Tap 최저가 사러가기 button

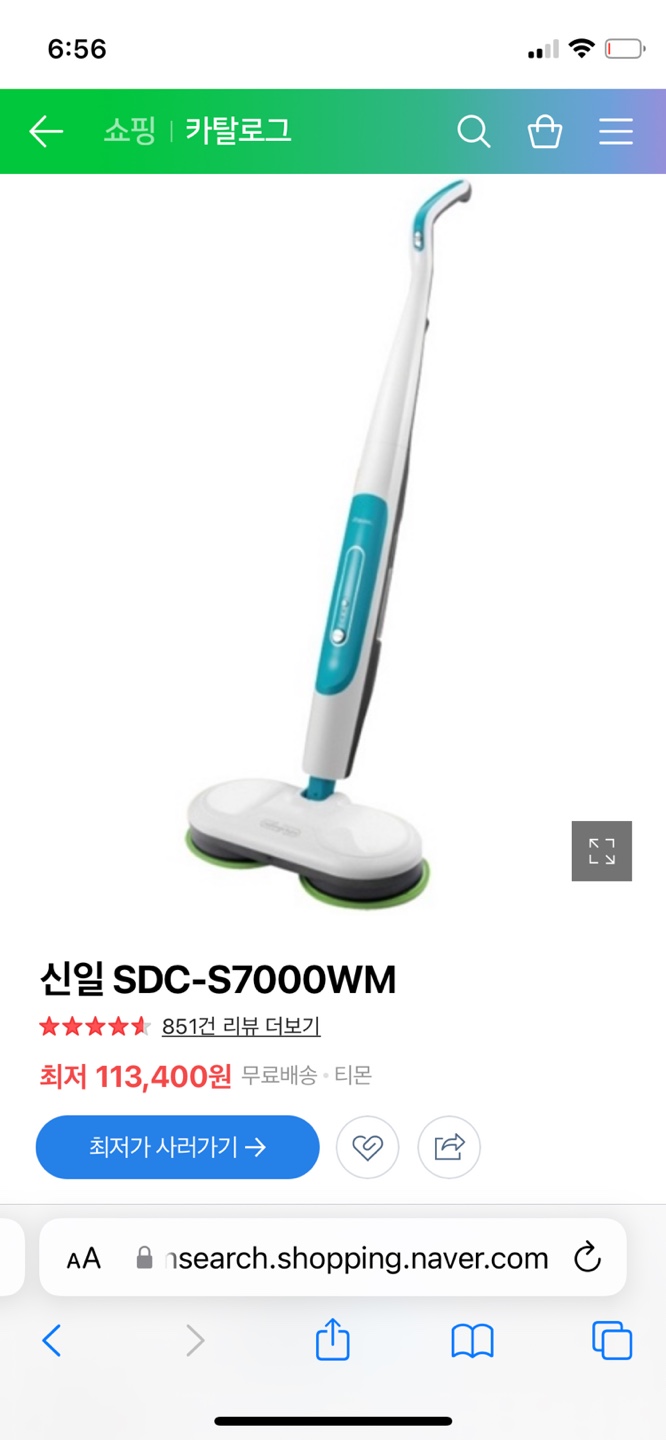click(x=178, y=1147)
